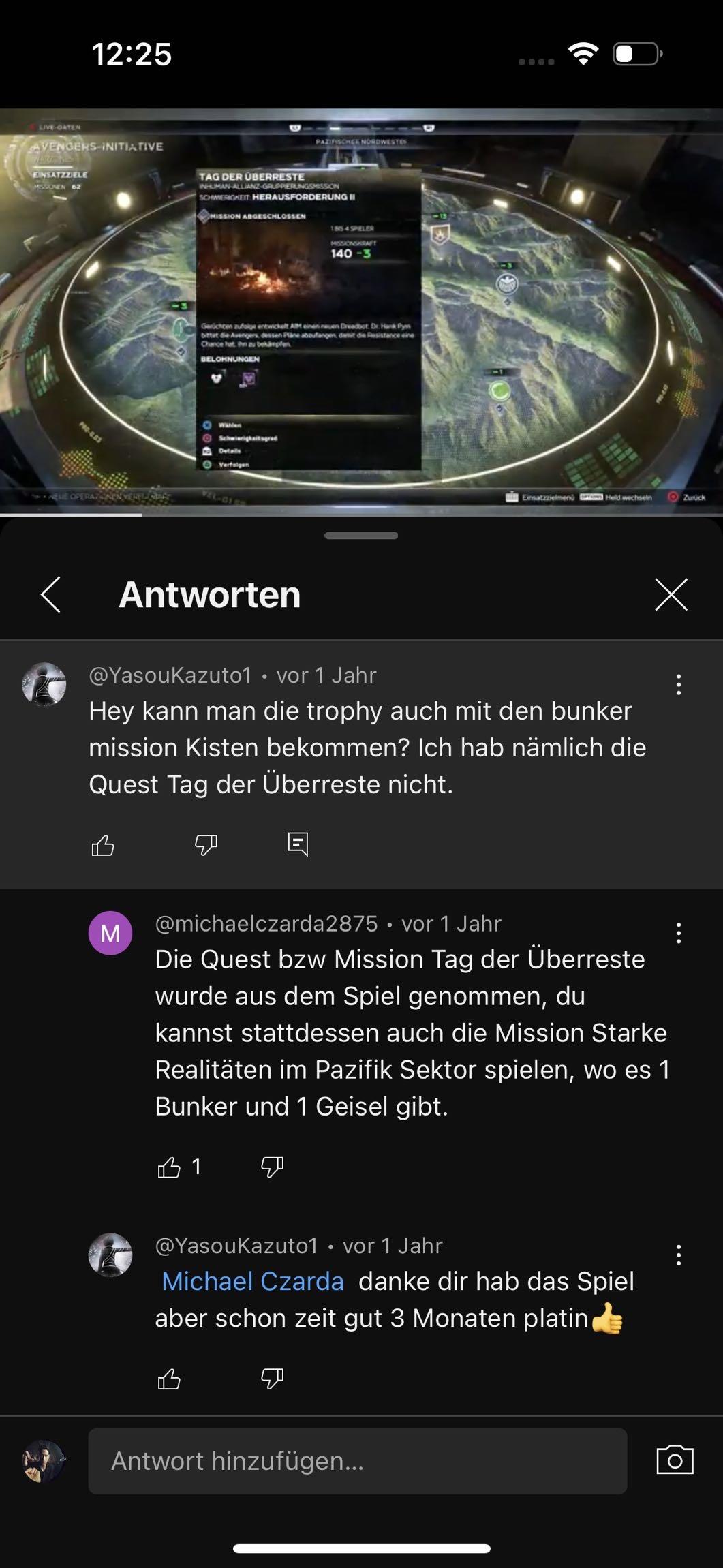Reply to YasouKazuto1's question about the trophy
The width and height of the screenshot is (723, 1568).
(x=298, y=844)
